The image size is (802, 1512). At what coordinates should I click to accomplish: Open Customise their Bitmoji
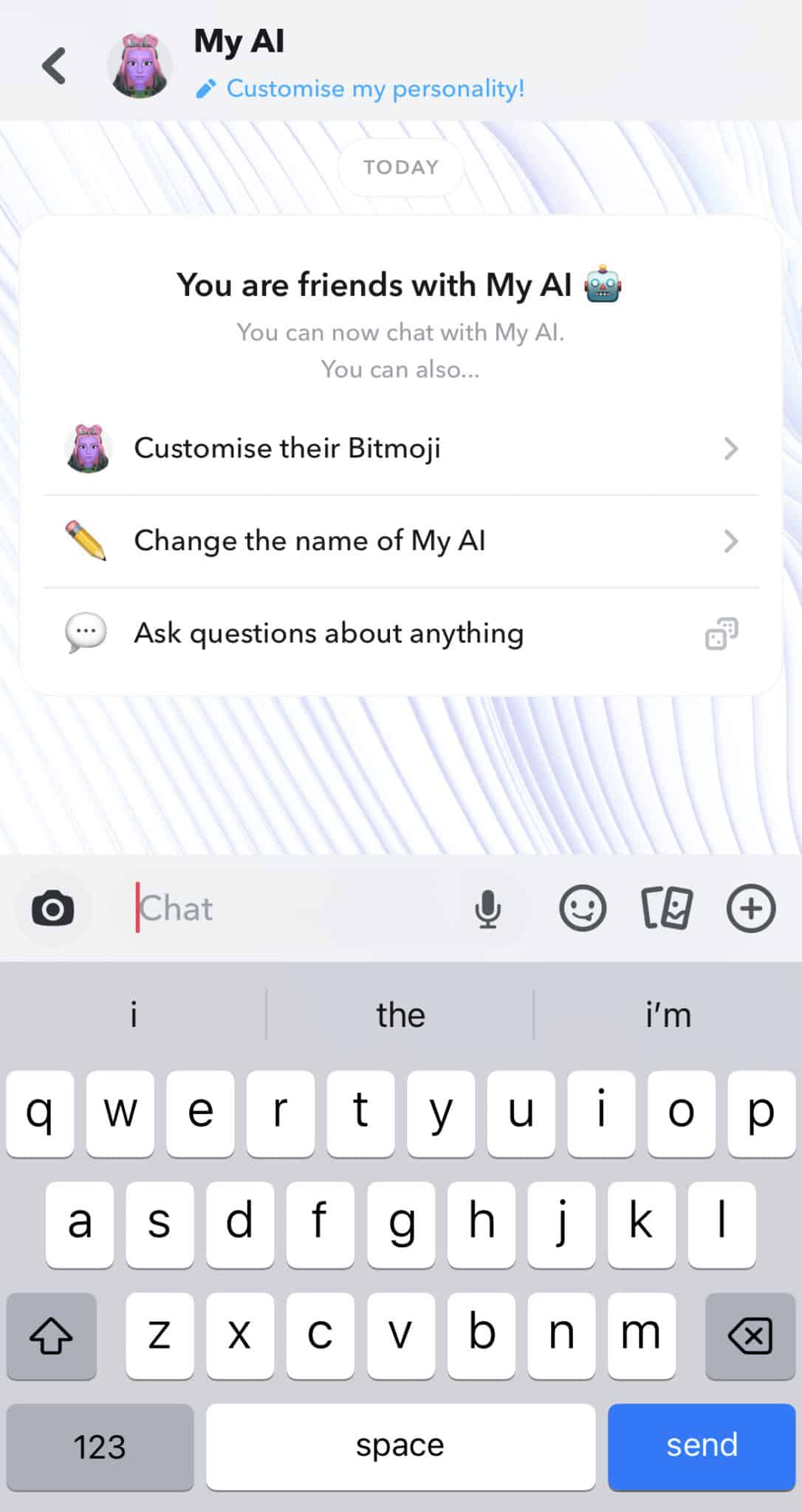tap(401, 449)
